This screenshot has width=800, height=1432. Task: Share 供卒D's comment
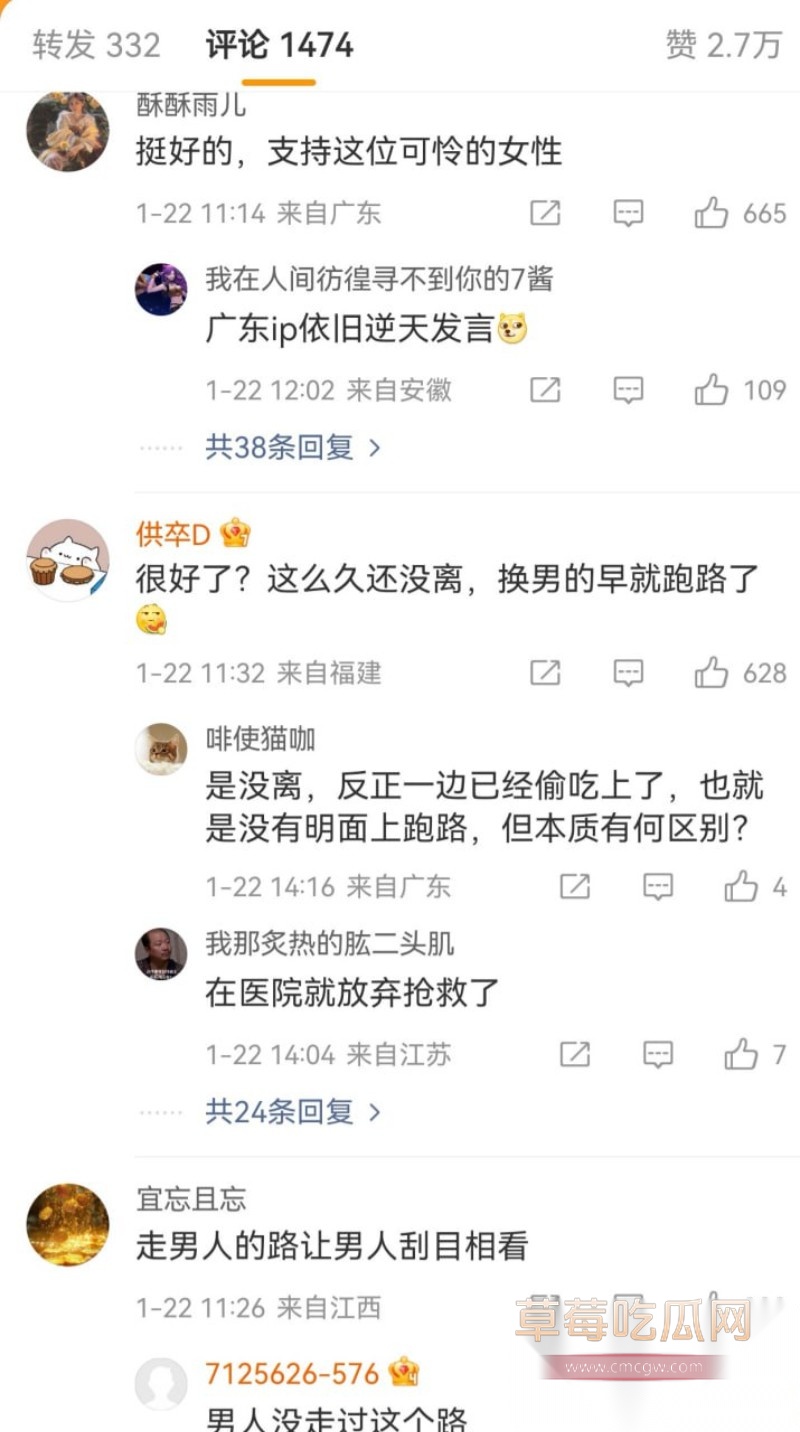click(545, 673)
